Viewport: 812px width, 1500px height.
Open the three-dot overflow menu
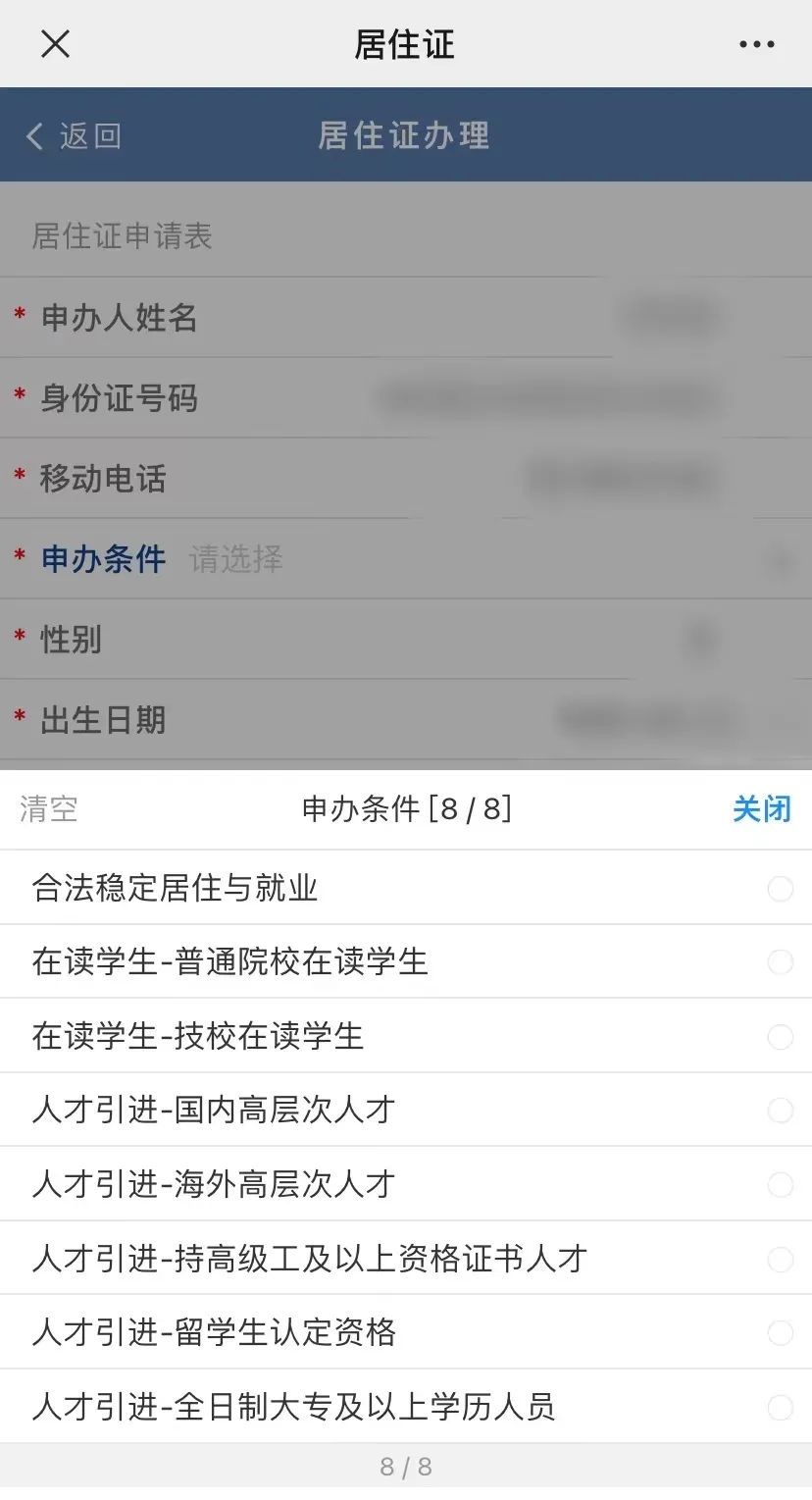[x=756, y=44]
